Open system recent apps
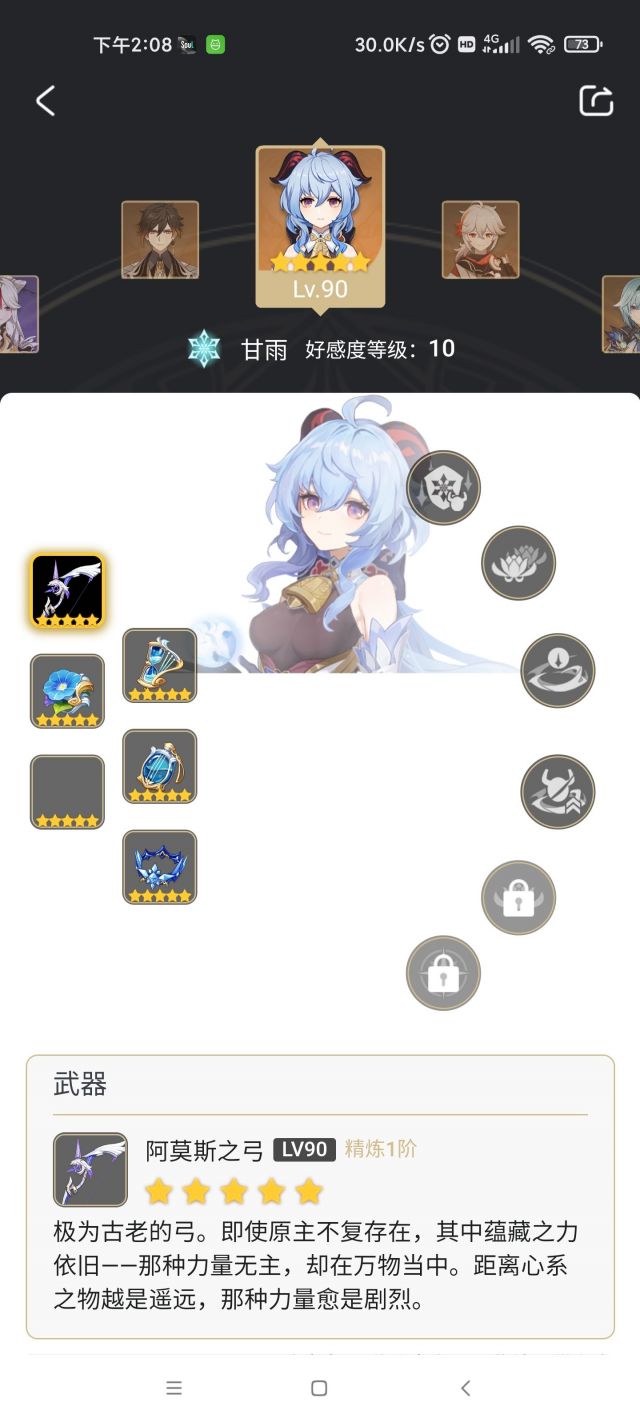Viewport: 640px width, 1422px height. [x=174, y=1388]
